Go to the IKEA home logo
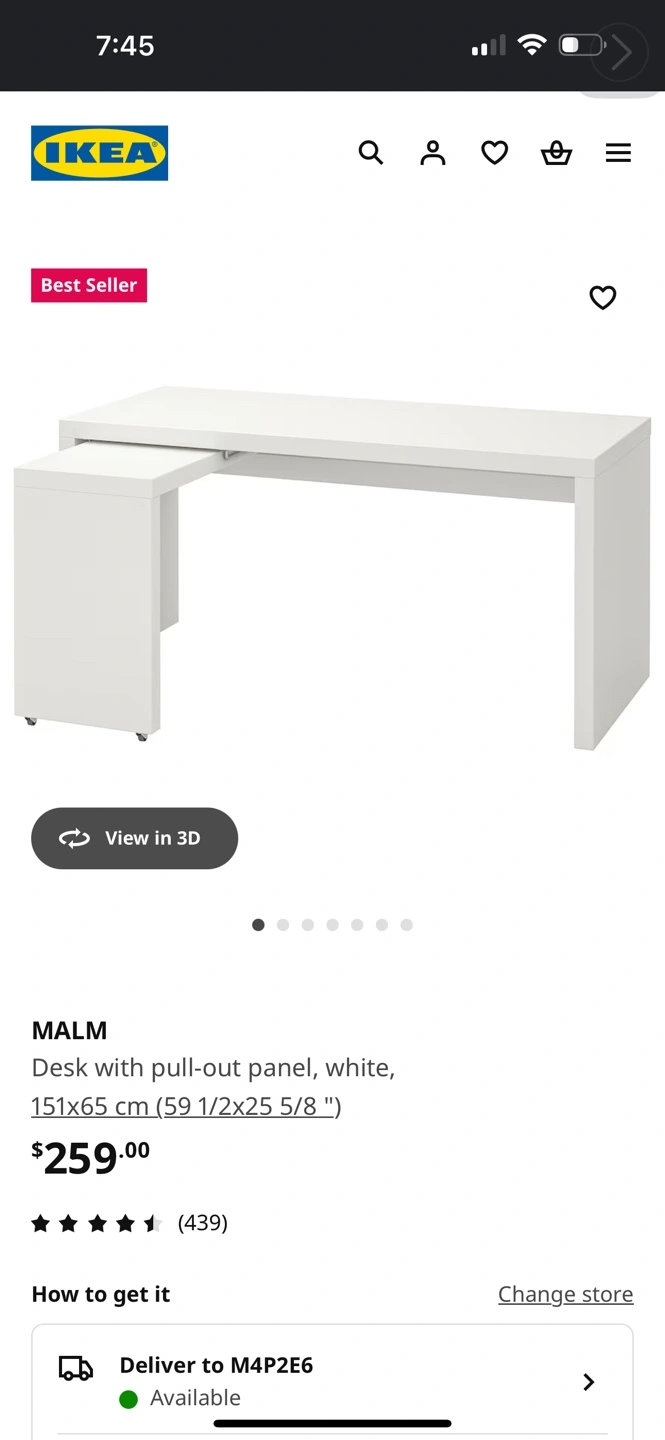Image resolution: width=665 pixels, height=1440 pixels. (99, 153)
